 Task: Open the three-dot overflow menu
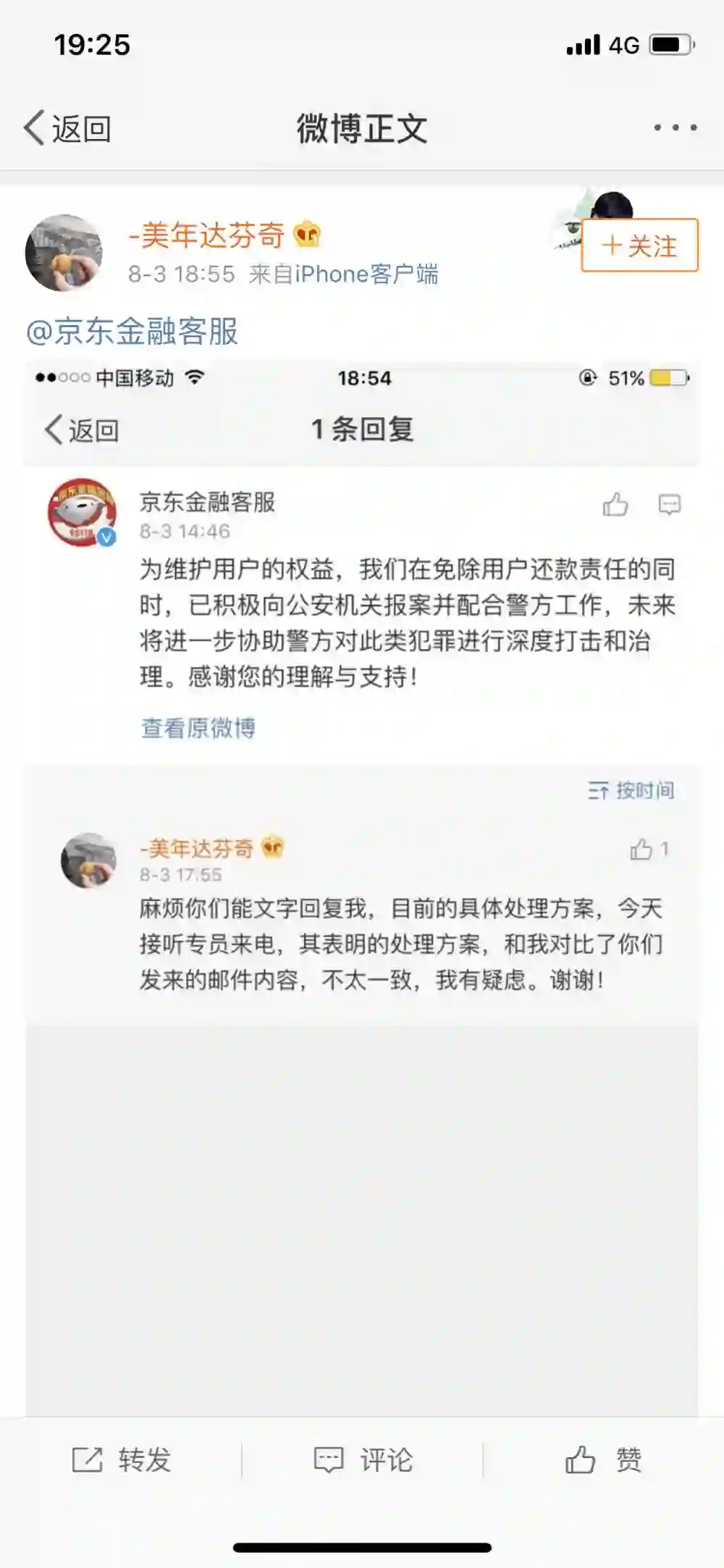coord(675,127)
